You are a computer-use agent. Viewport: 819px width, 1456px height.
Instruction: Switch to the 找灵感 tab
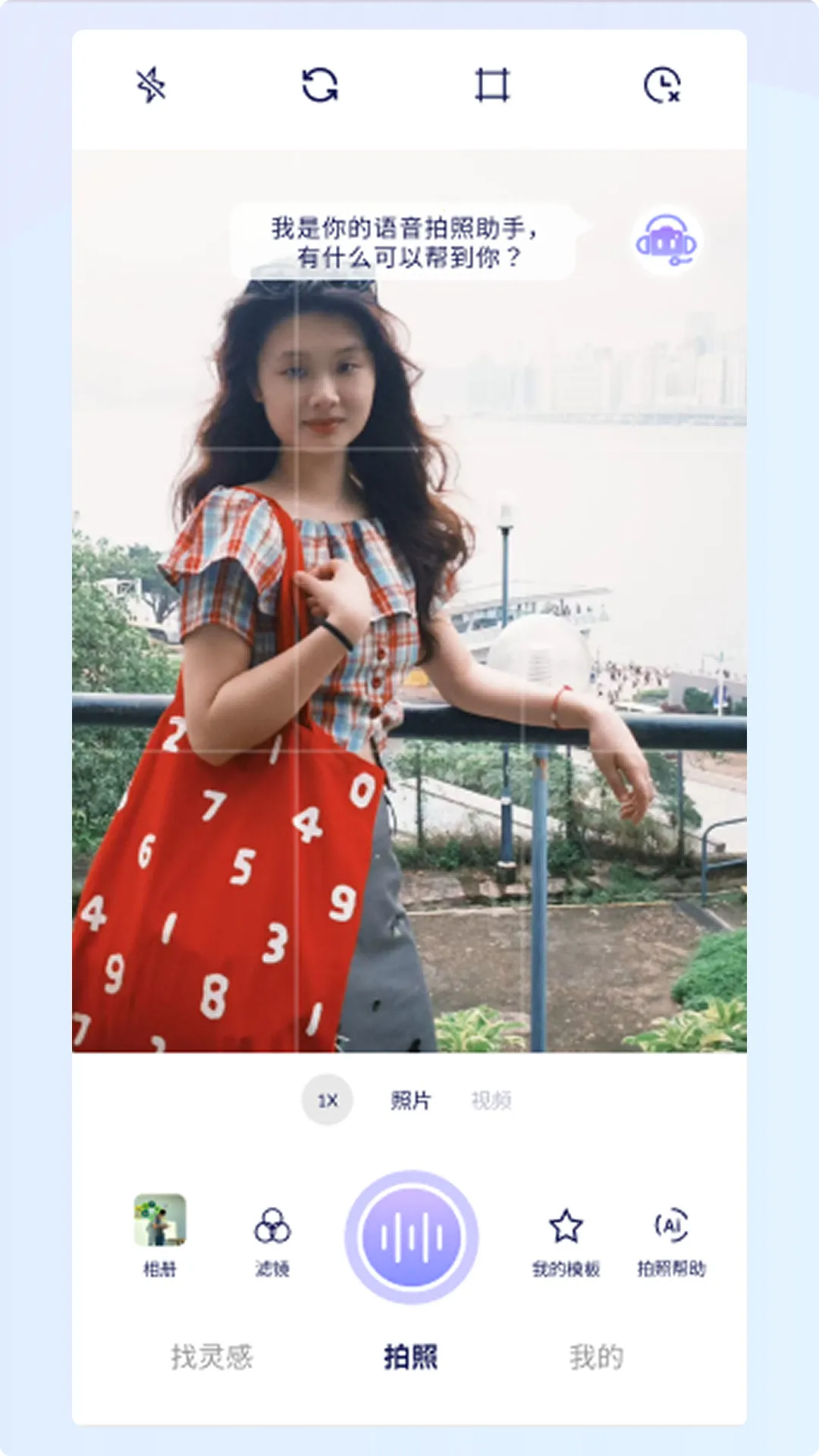point(212,1357)
